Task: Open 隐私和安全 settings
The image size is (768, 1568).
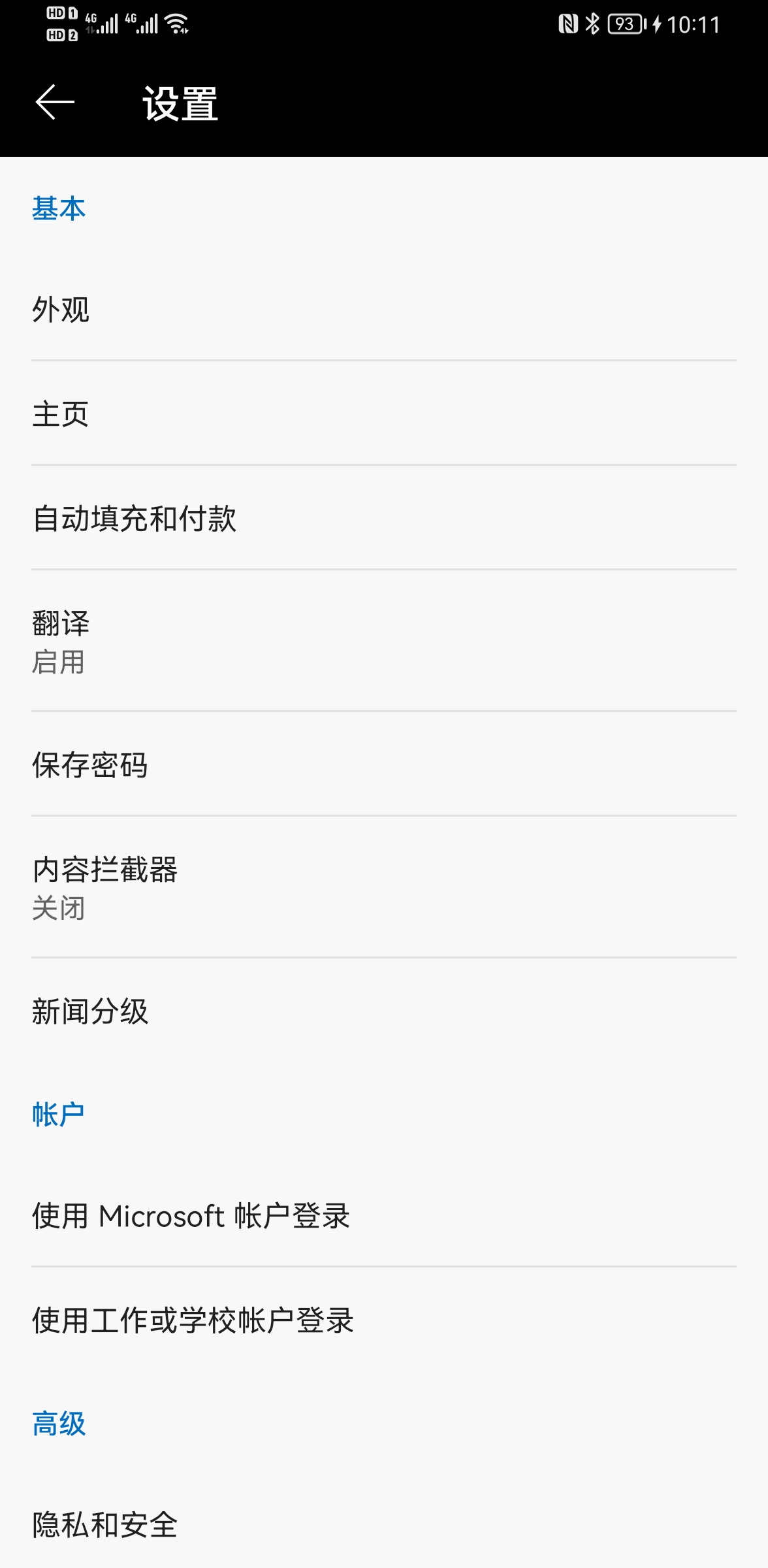Action: point(104,1525)
